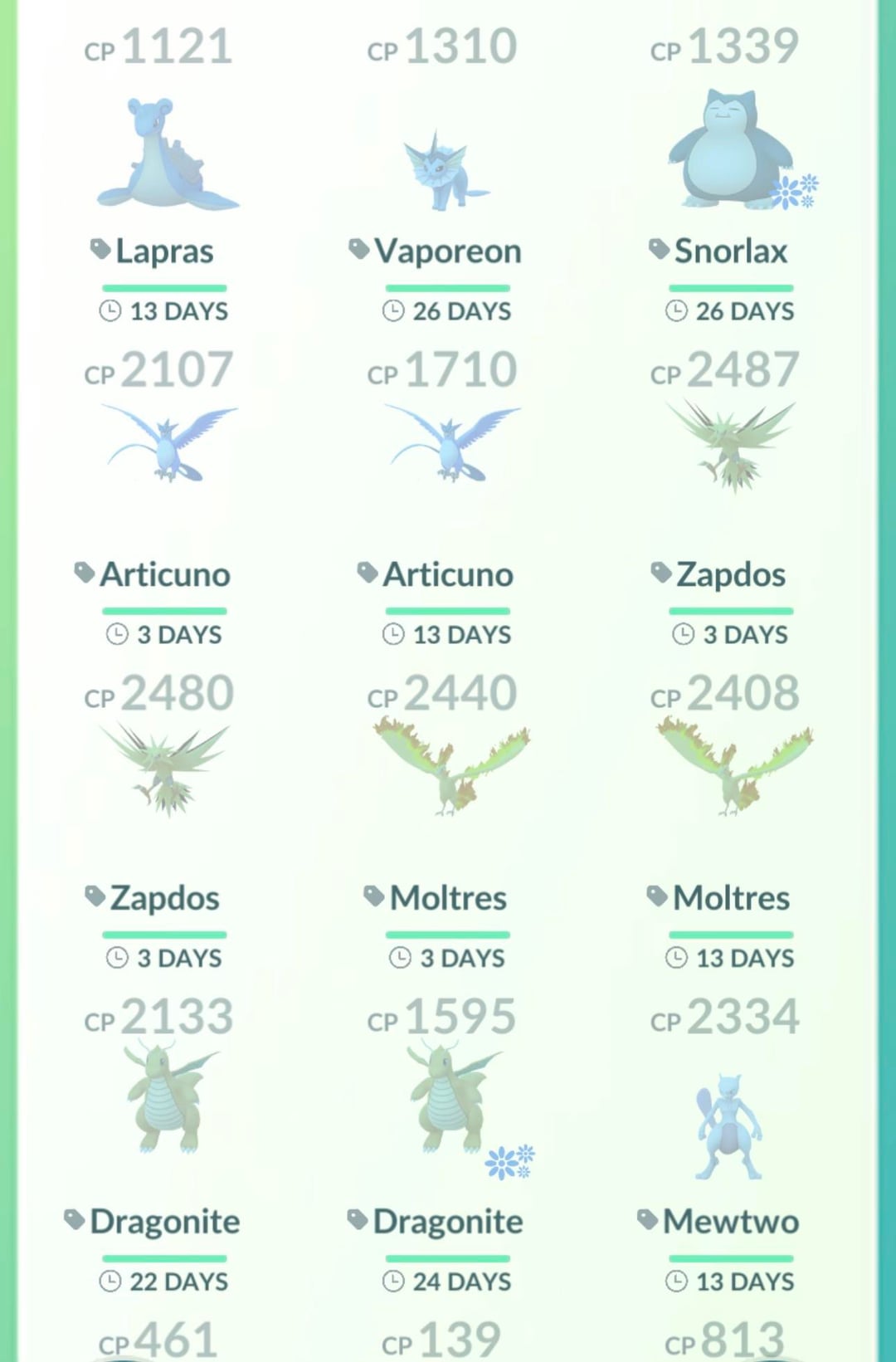Open the Snorlax with CP 1339

[x=732, y=151]
